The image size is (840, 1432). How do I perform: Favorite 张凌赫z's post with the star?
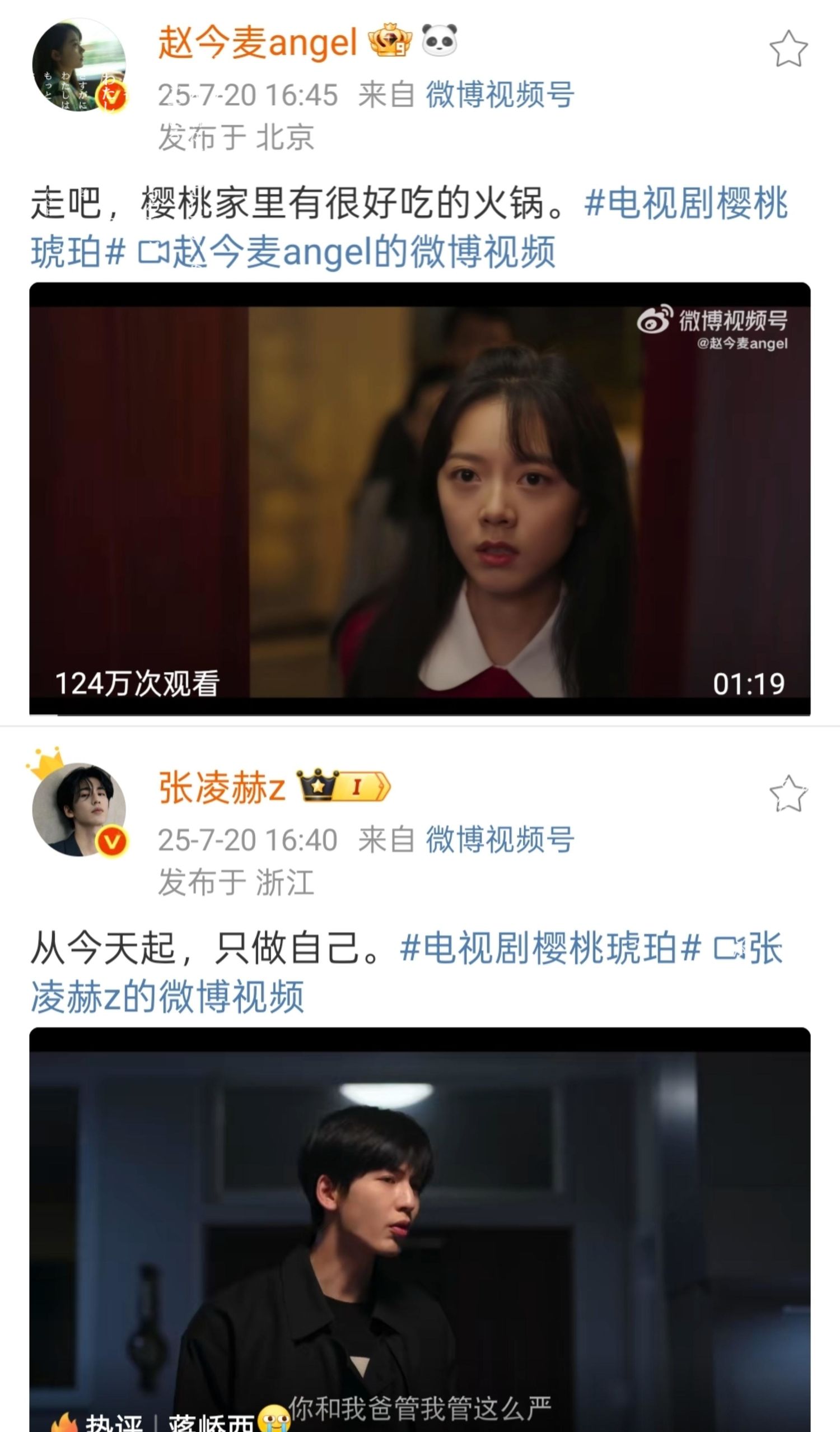(788, 794)
